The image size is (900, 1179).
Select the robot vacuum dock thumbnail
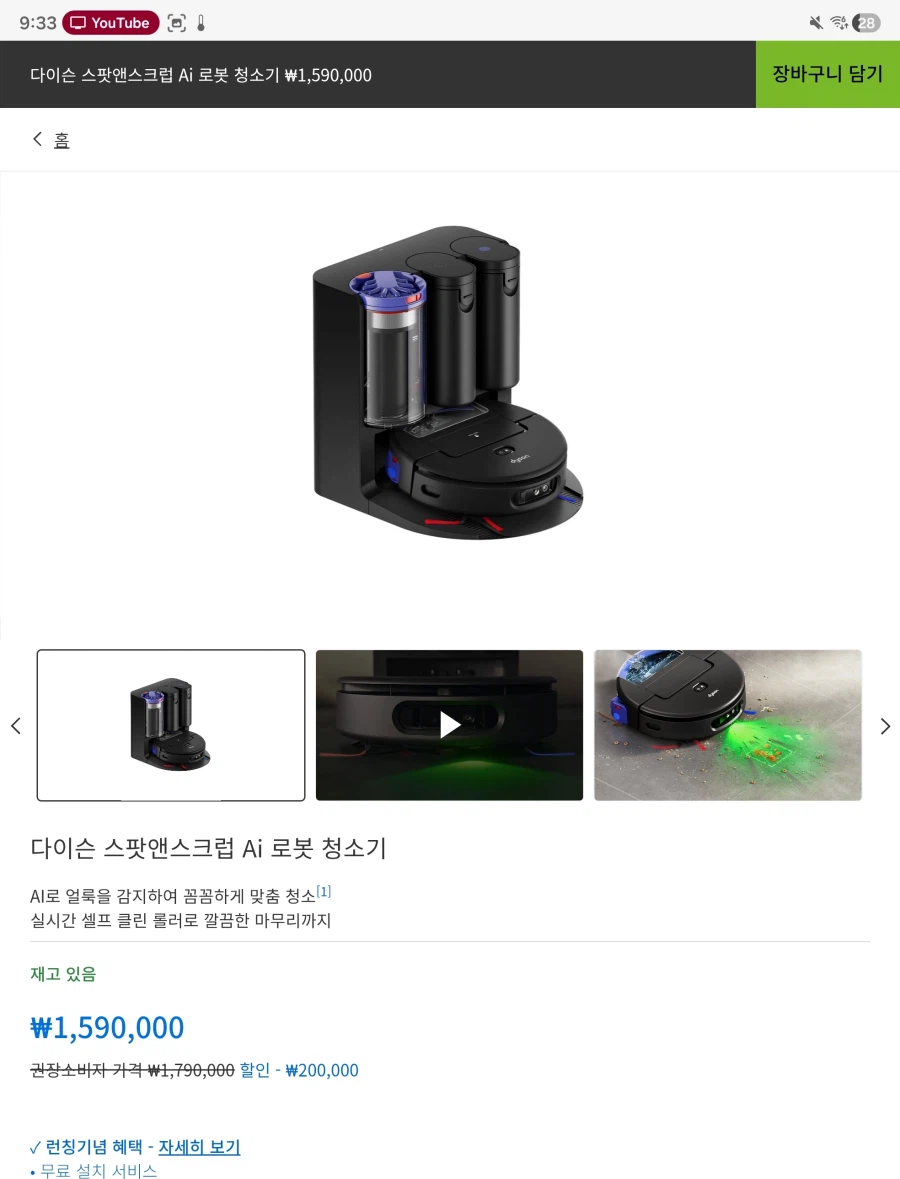(170, 725)
